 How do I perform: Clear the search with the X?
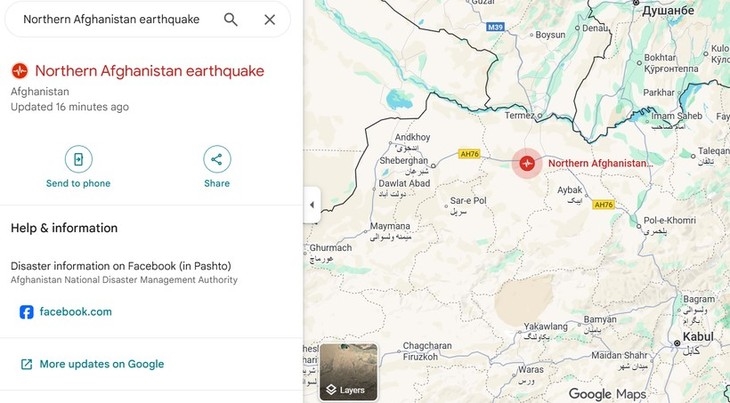coord(269,19)
